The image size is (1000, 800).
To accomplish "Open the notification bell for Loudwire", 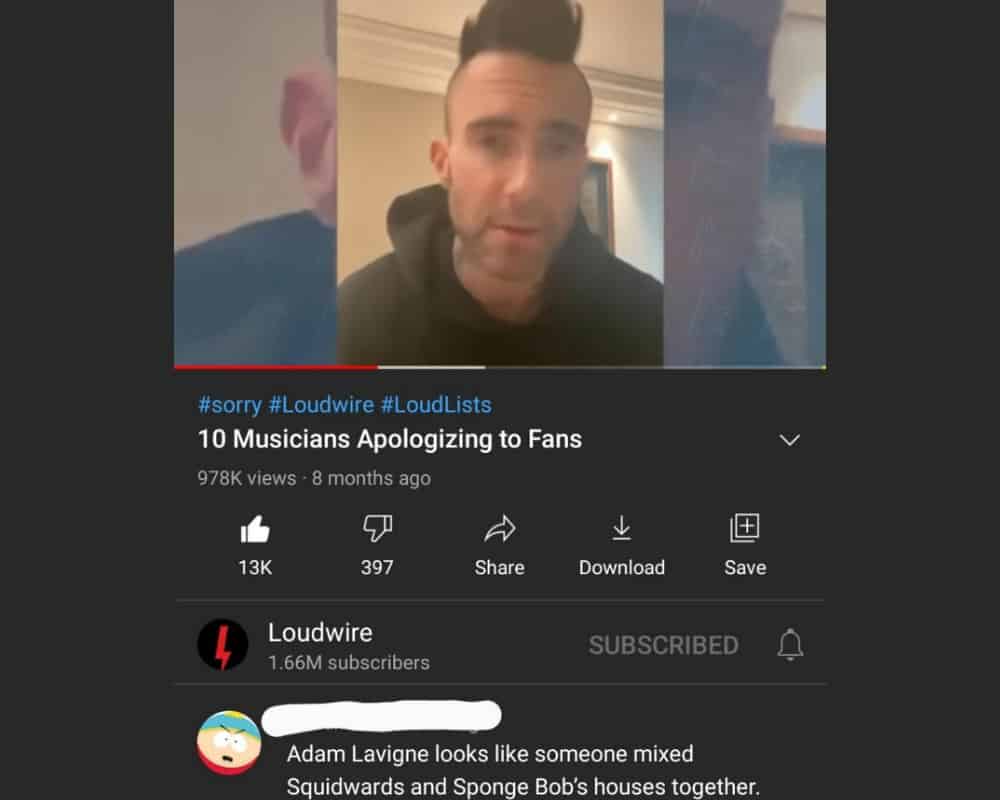I will tap(790, 645).
